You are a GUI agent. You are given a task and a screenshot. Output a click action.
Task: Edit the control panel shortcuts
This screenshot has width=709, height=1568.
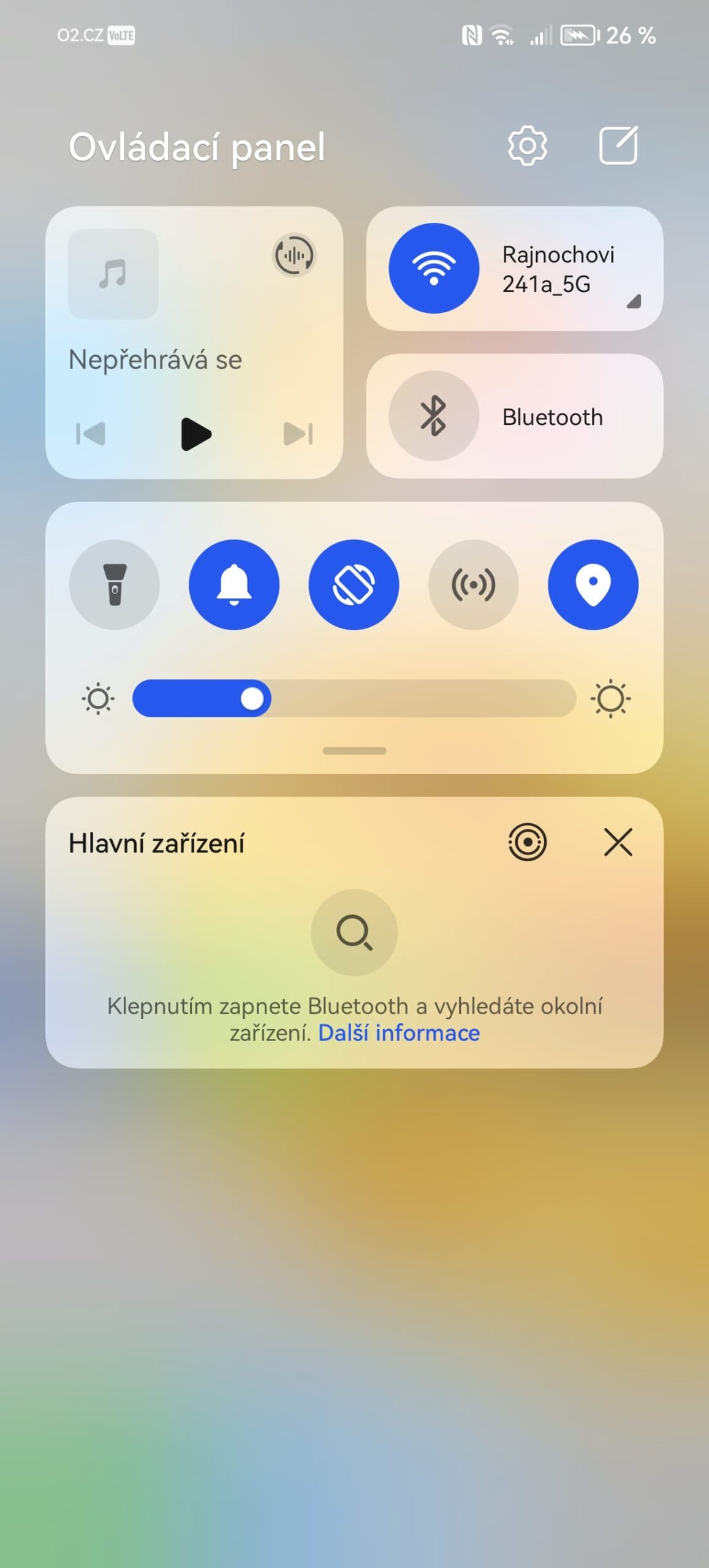tap(618, 146)
